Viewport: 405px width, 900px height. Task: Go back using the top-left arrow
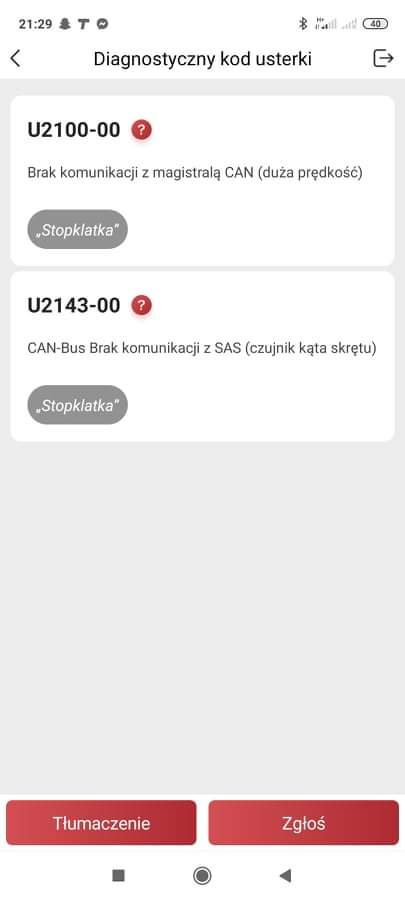(15, 58)
